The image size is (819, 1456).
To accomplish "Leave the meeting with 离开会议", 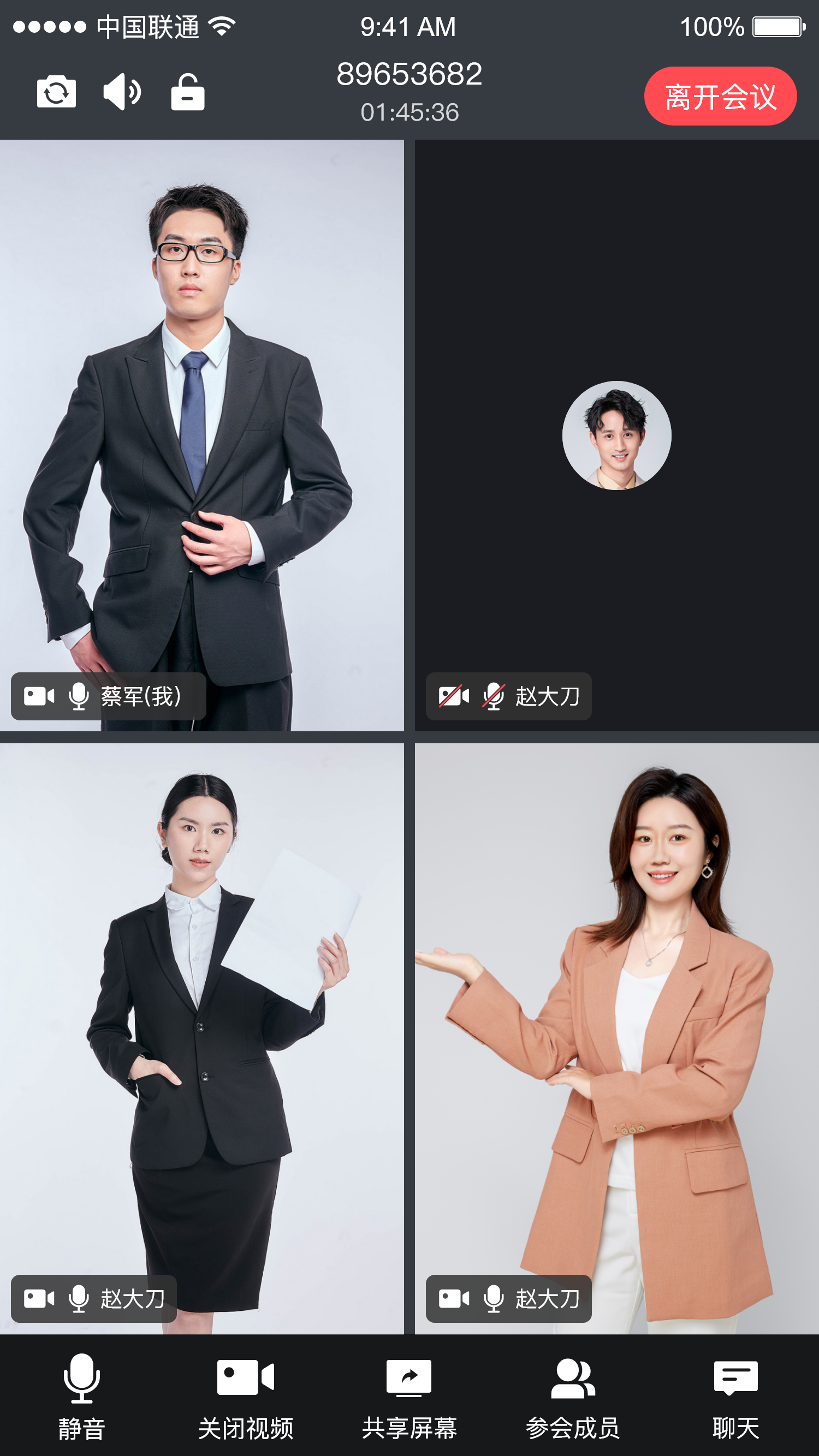I will click(x=720, y=96).
